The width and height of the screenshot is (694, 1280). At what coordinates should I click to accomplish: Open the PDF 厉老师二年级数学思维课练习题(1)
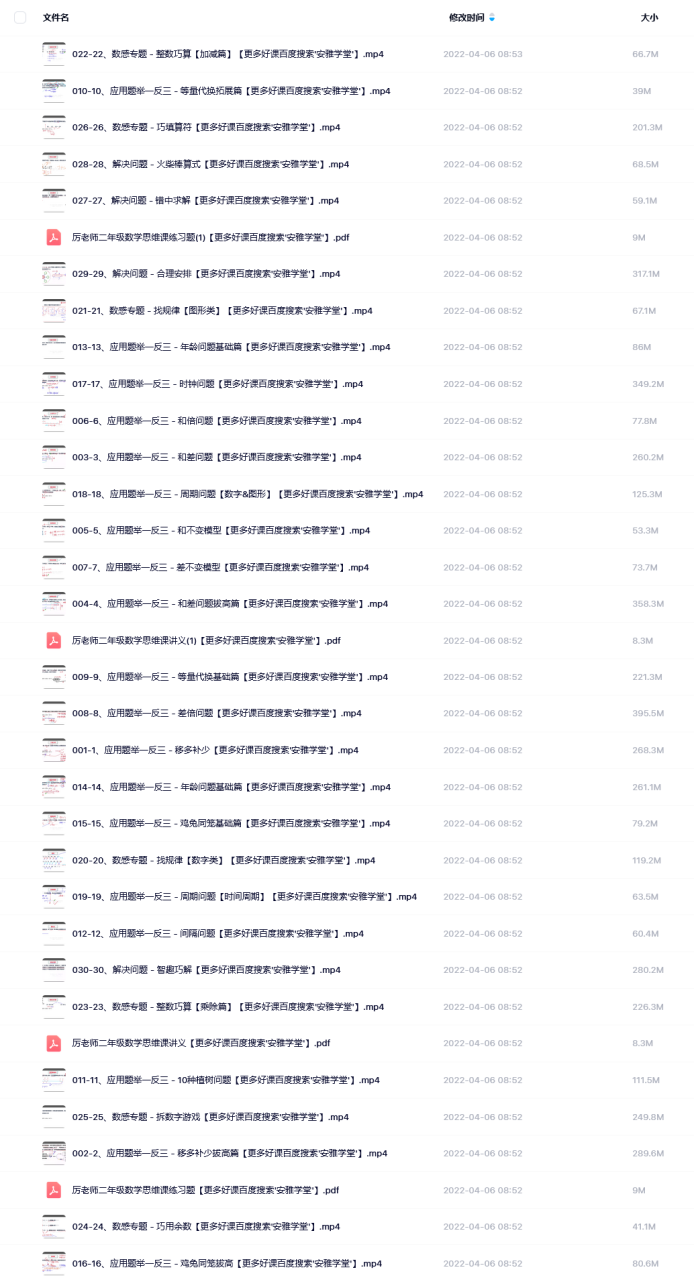tap(210, 238)
